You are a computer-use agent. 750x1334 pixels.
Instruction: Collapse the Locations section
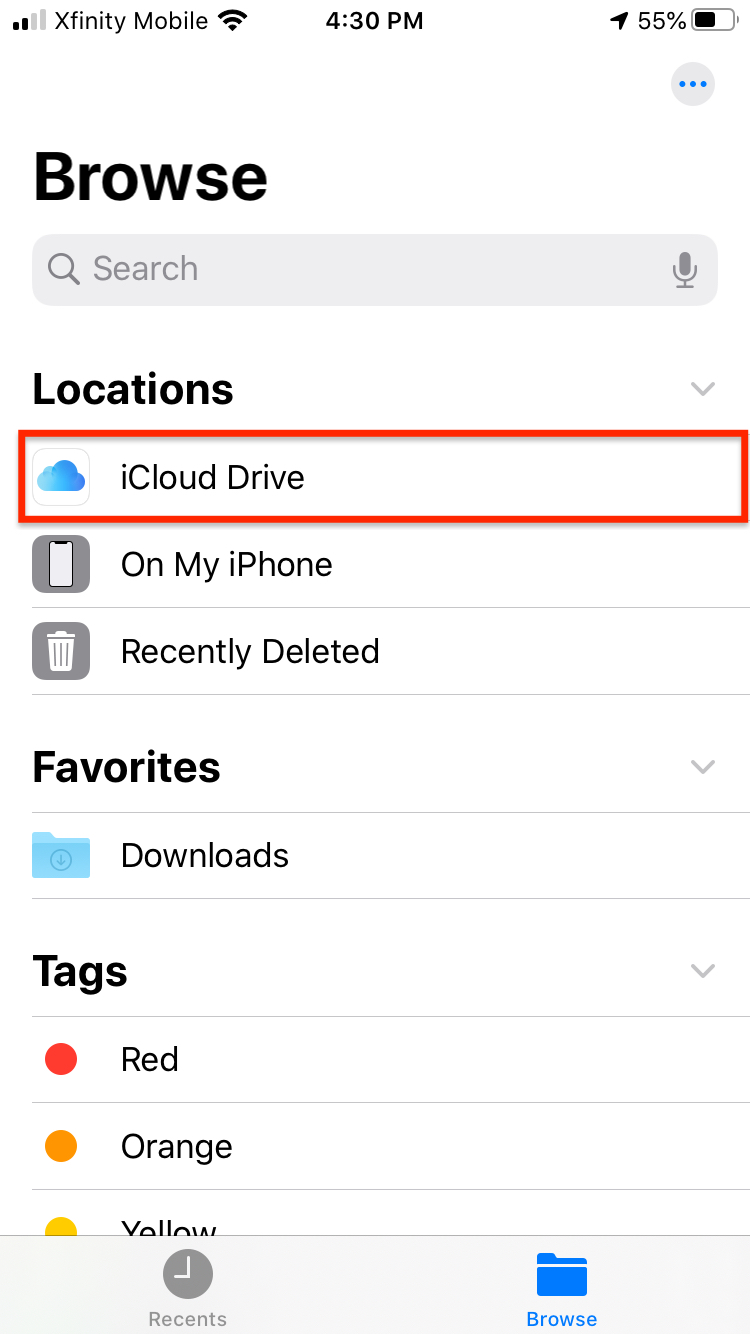coord(703,389)
